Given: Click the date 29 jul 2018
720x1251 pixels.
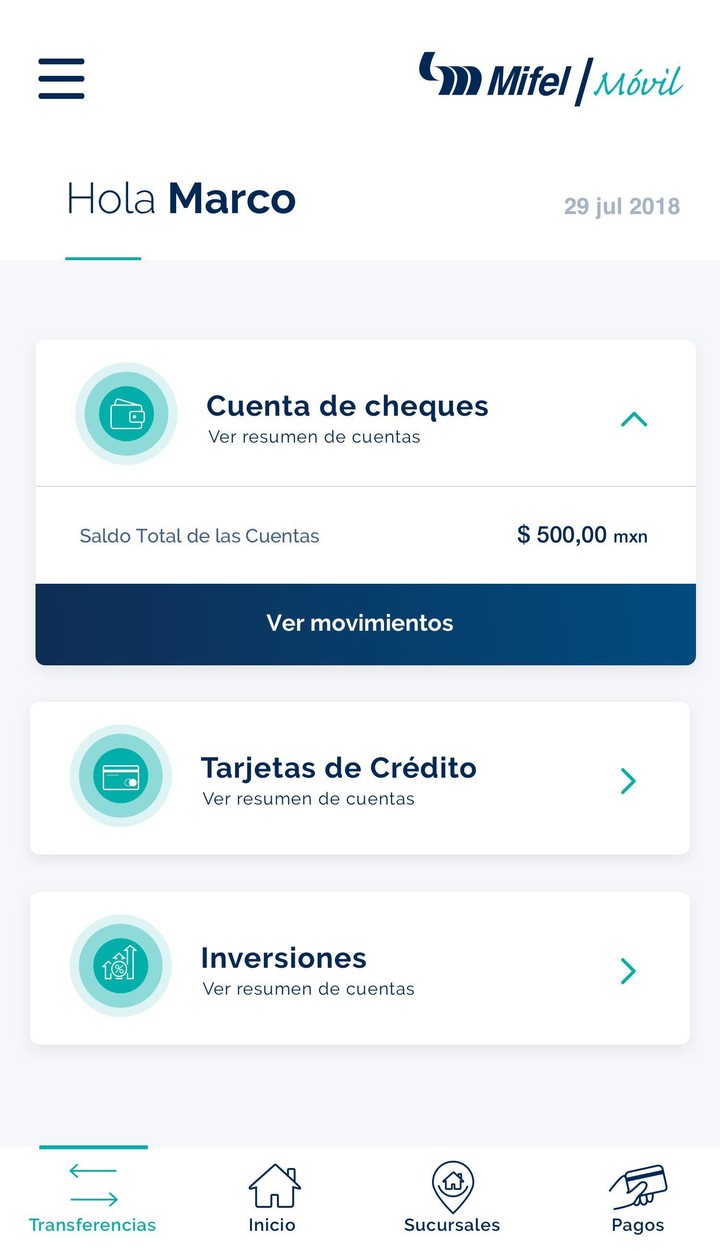Looking at the screenshot, I should 621,206.
